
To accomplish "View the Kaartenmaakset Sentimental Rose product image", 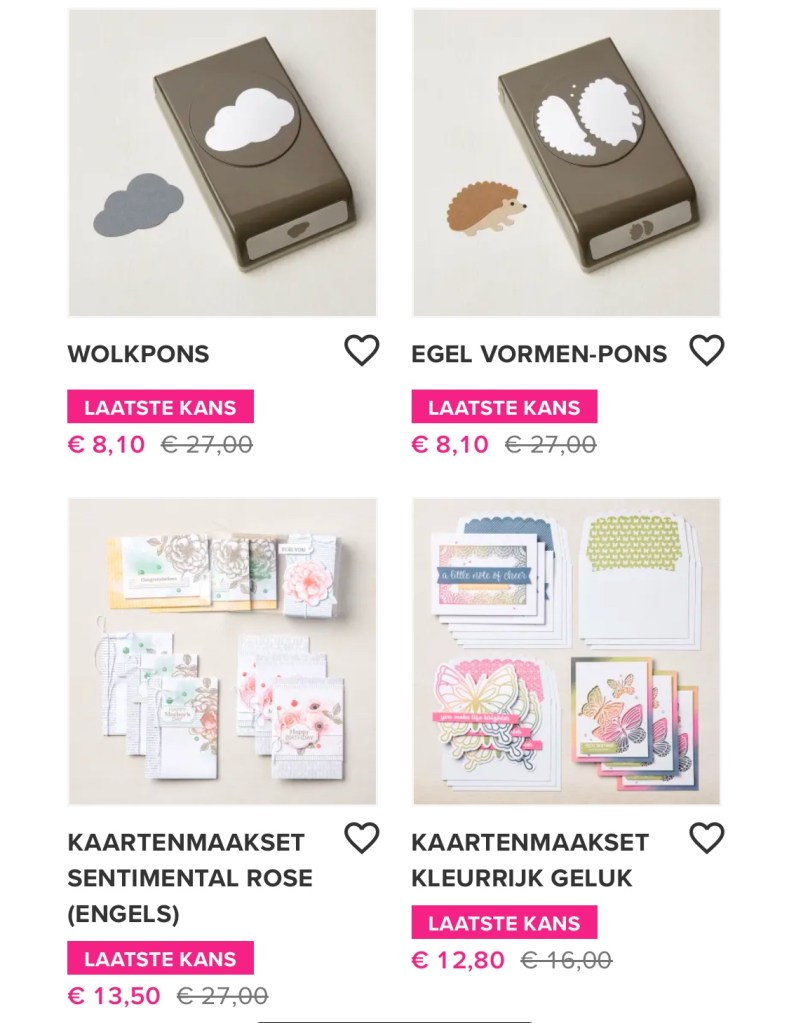I will 222,651.
